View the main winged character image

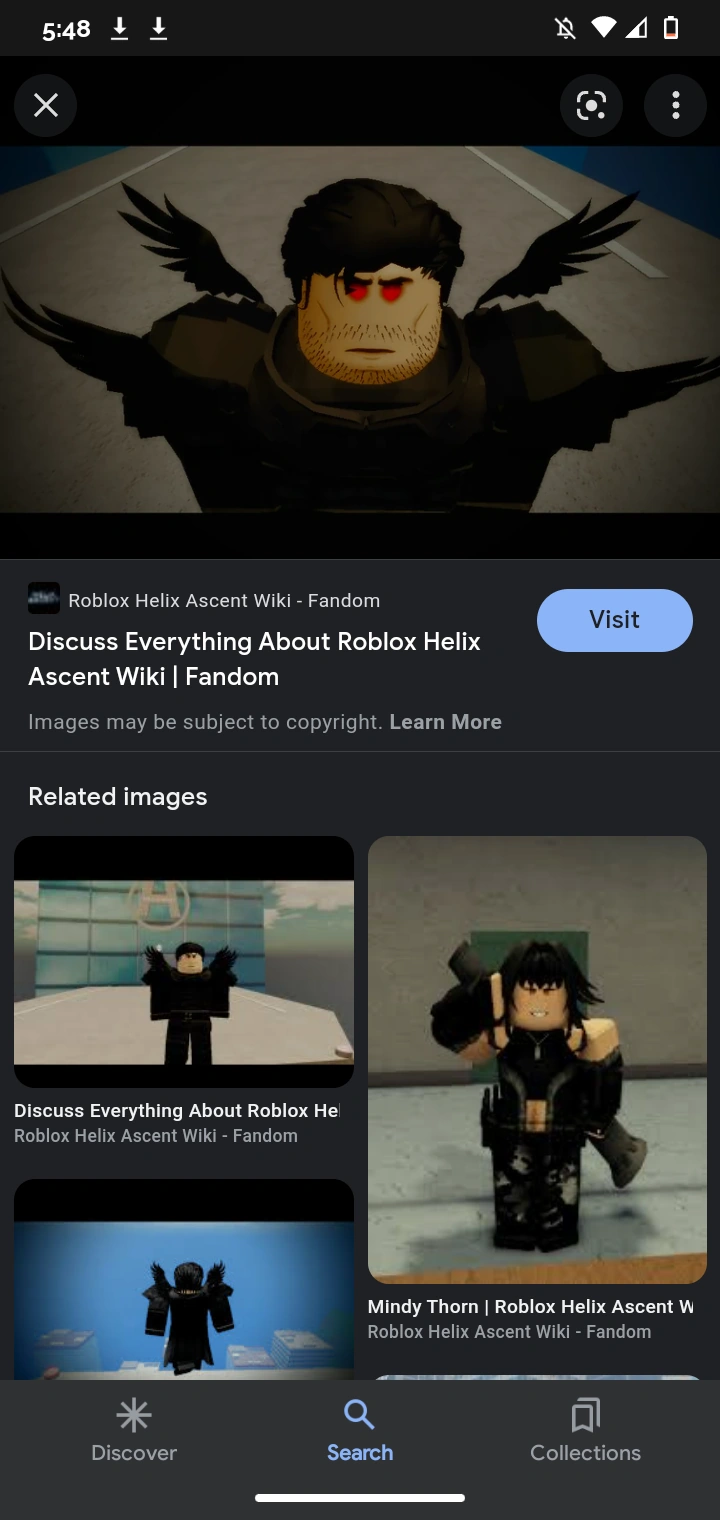click(x=360, y=330)
